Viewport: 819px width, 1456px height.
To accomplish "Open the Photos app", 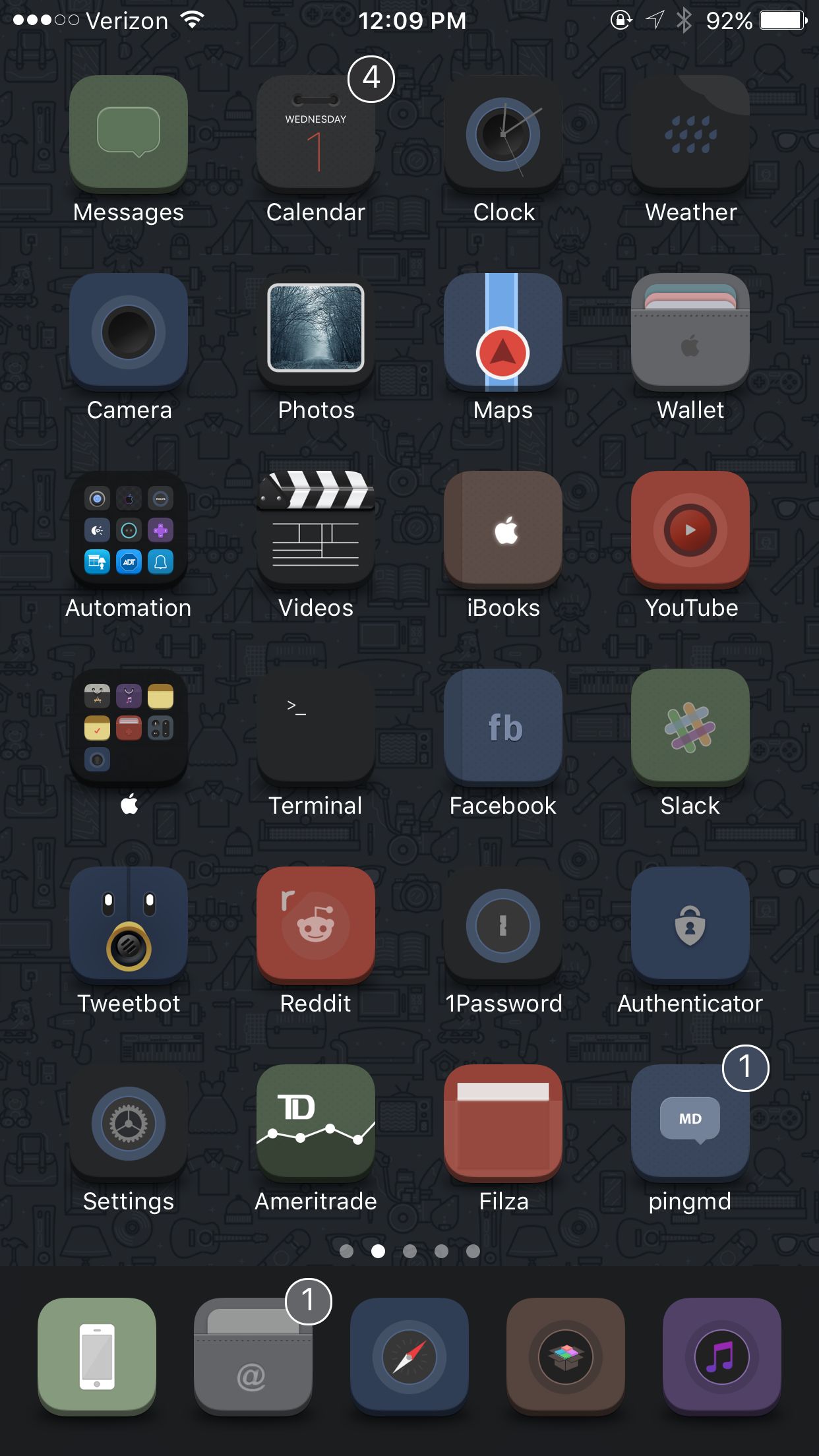I will click(x=316, y=332).
